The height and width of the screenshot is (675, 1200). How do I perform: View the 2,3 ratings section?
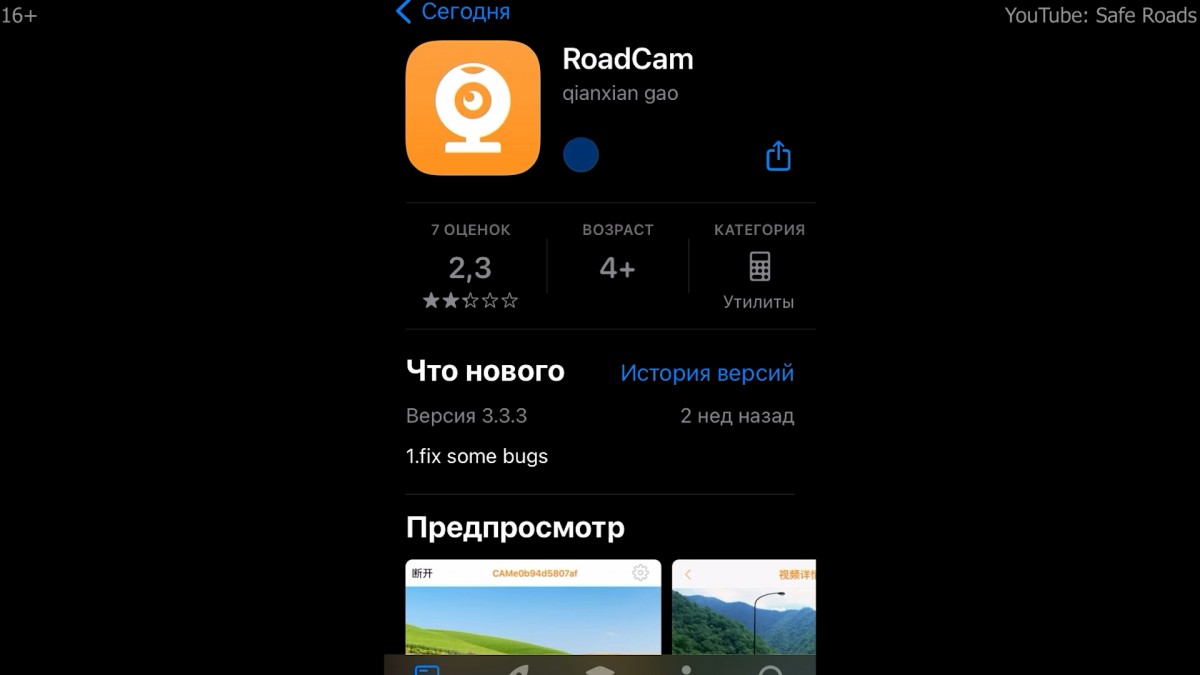[x=470, y=268]
